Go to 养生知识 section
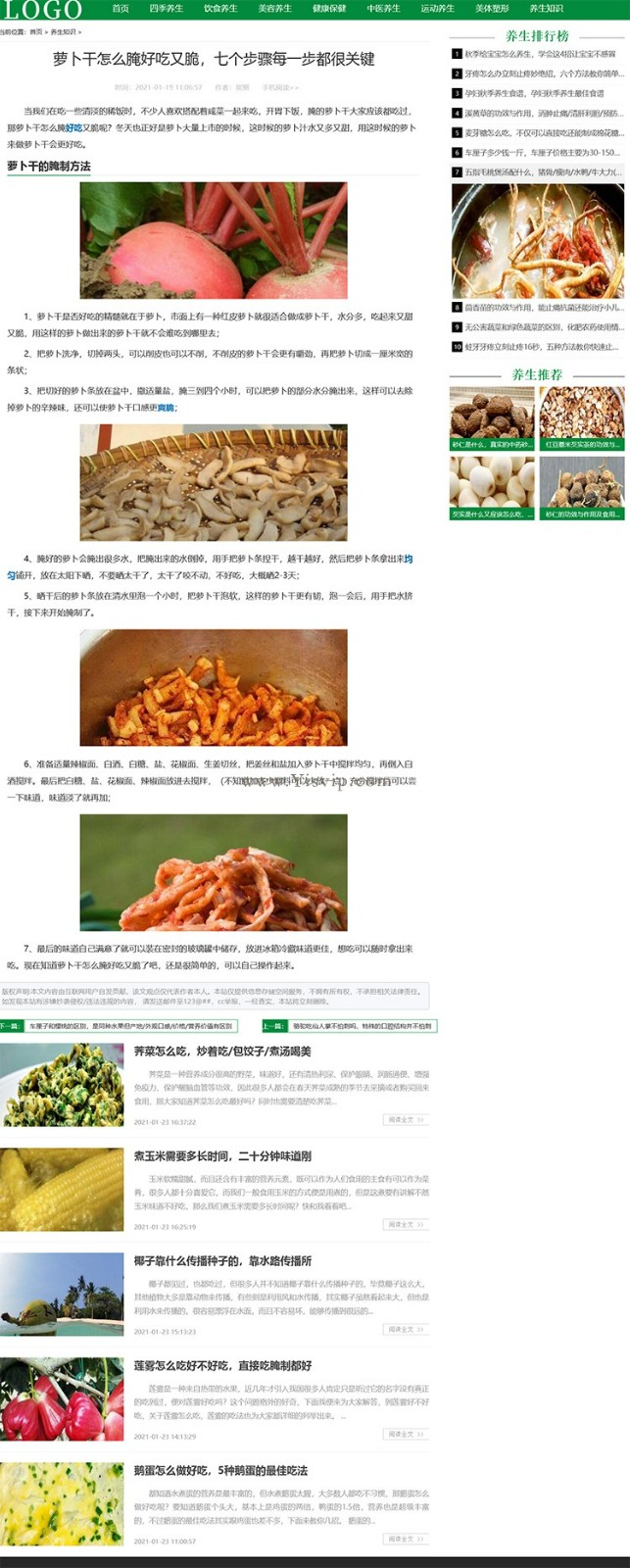The image size is (630, 1568). point(546,9)
